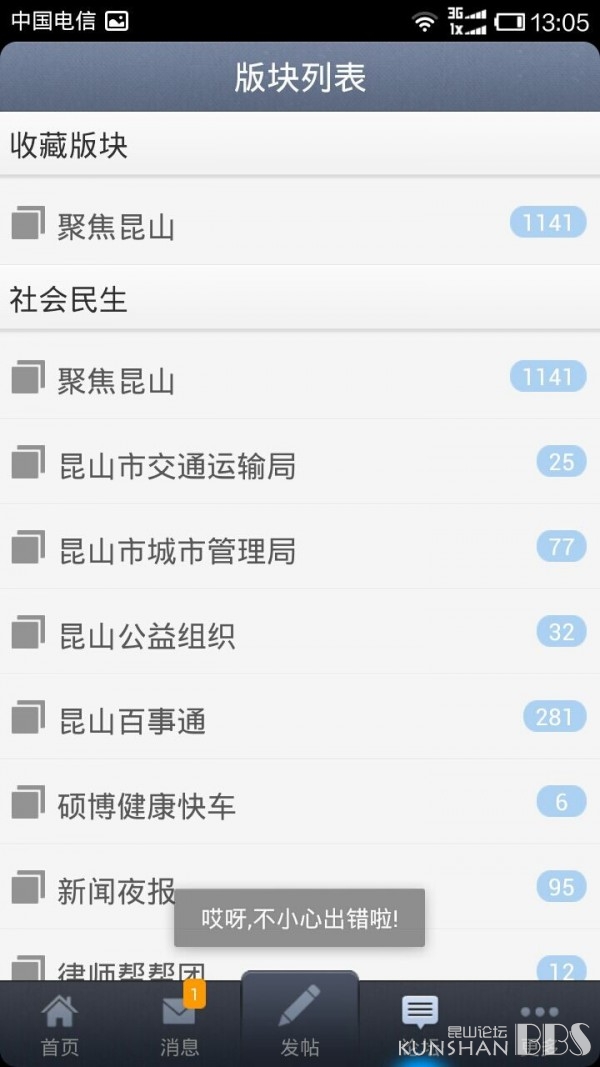This screenshot has width=600, height=1067.
Task: Open the 硕博健康快车 board
Action: (300, 802)
